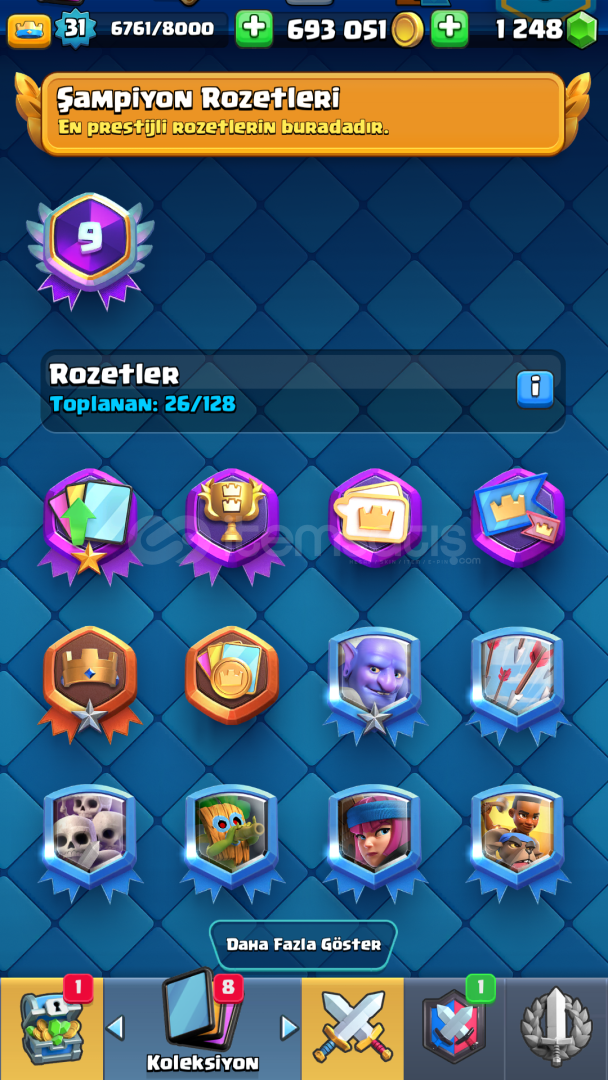The image size is (608, 1080).
Task: Tap Daha Fazla Göster to show more
Action: click(x=303, y=944)
